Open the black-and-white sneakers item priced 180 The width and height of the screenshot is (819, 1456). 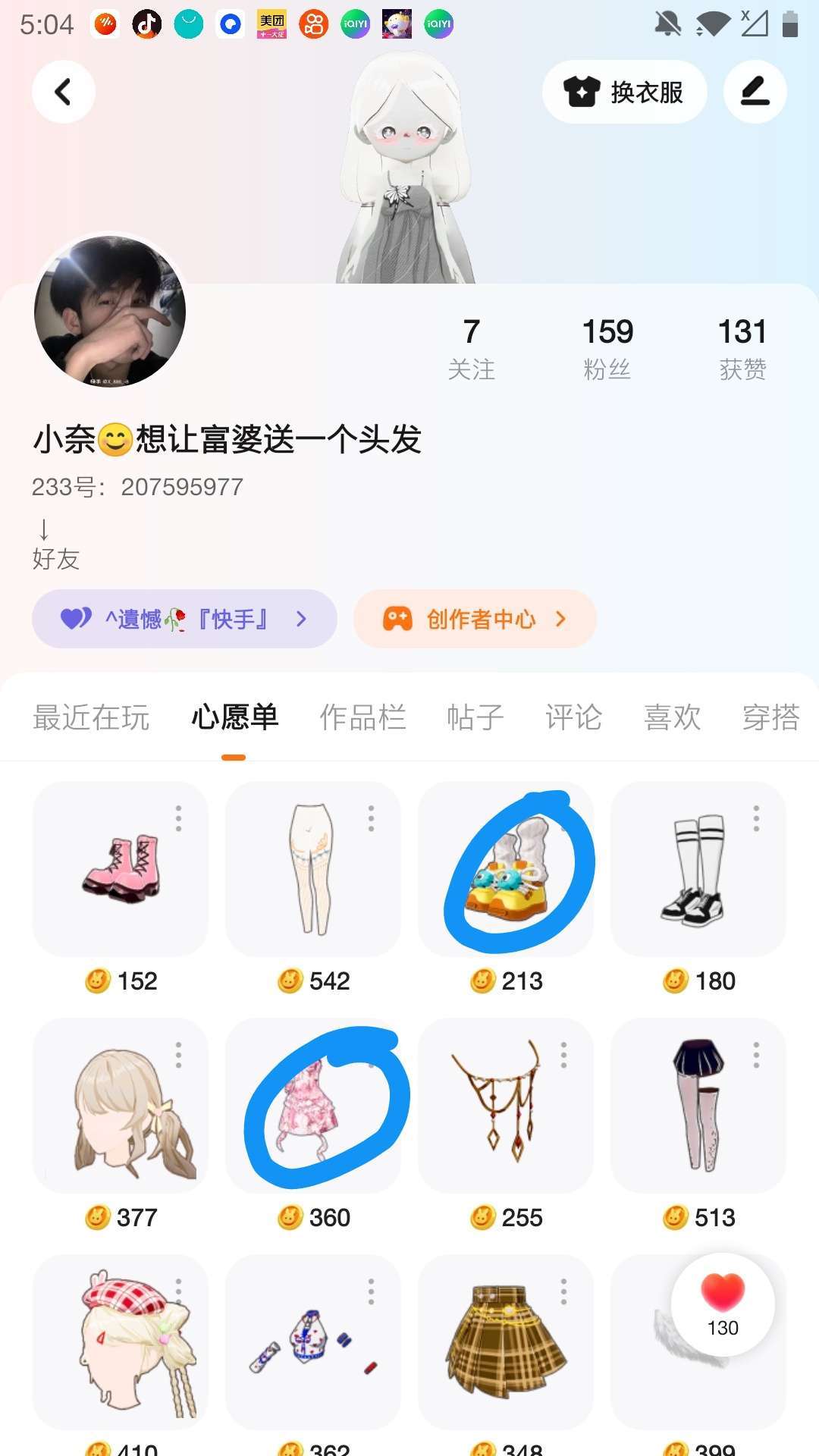(x=698, y=870)
